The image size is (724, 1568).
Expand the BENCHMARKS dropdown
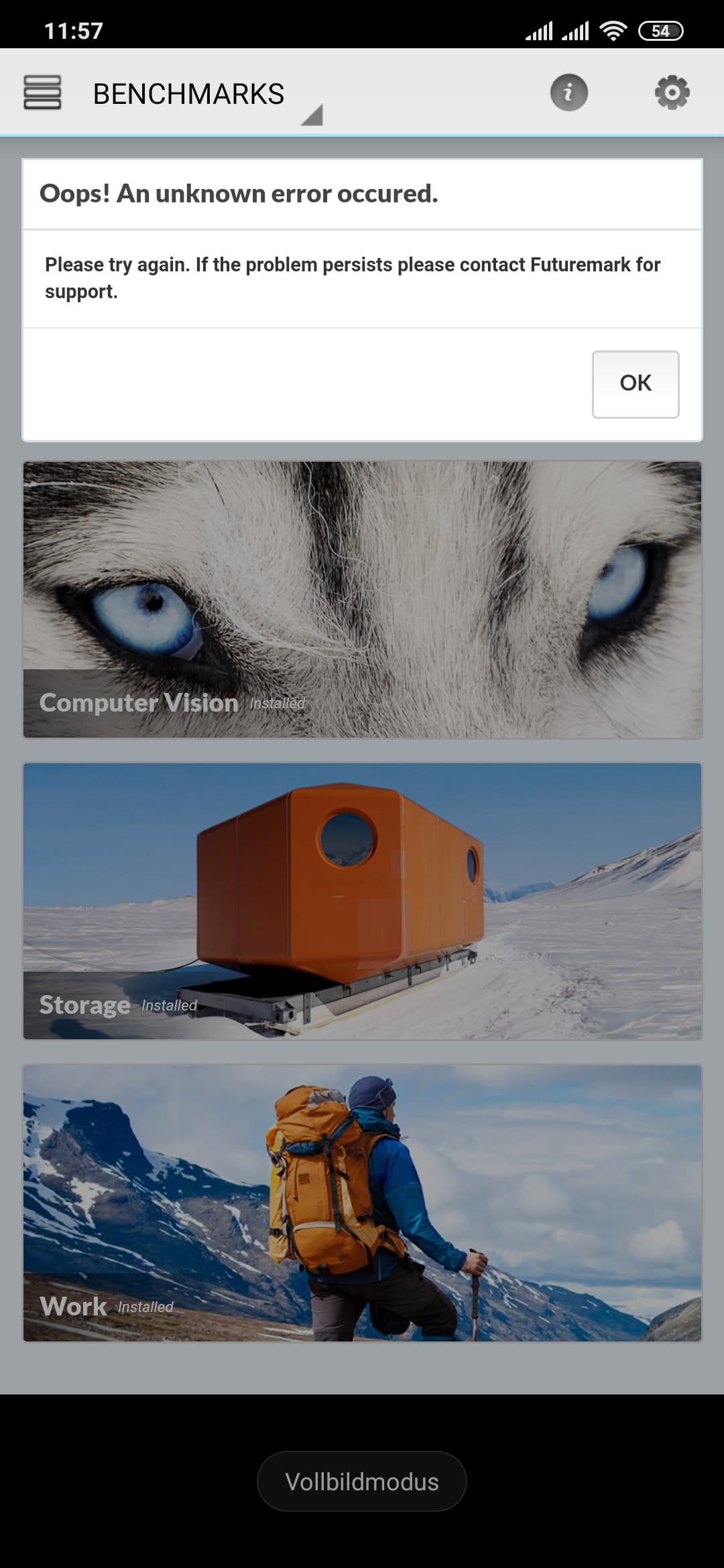point(208,95)
